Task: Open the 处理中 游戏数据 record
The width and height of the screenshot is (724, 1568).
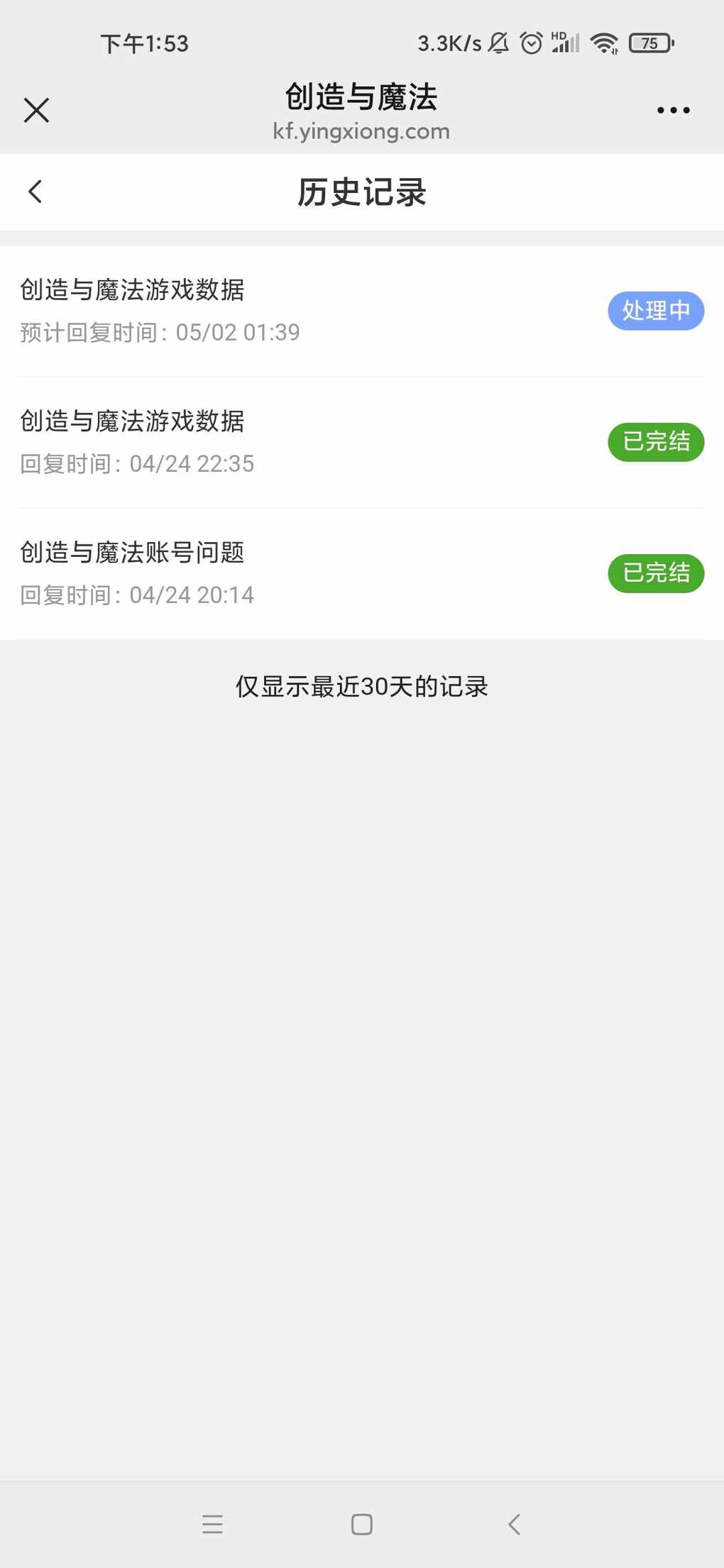Action: 362,311
